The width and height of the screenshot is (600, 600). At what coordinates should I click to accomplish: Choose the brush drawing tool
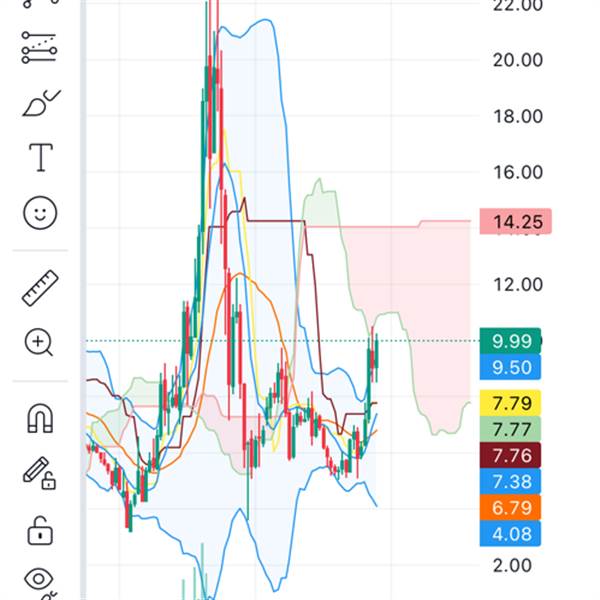[40, 102]
